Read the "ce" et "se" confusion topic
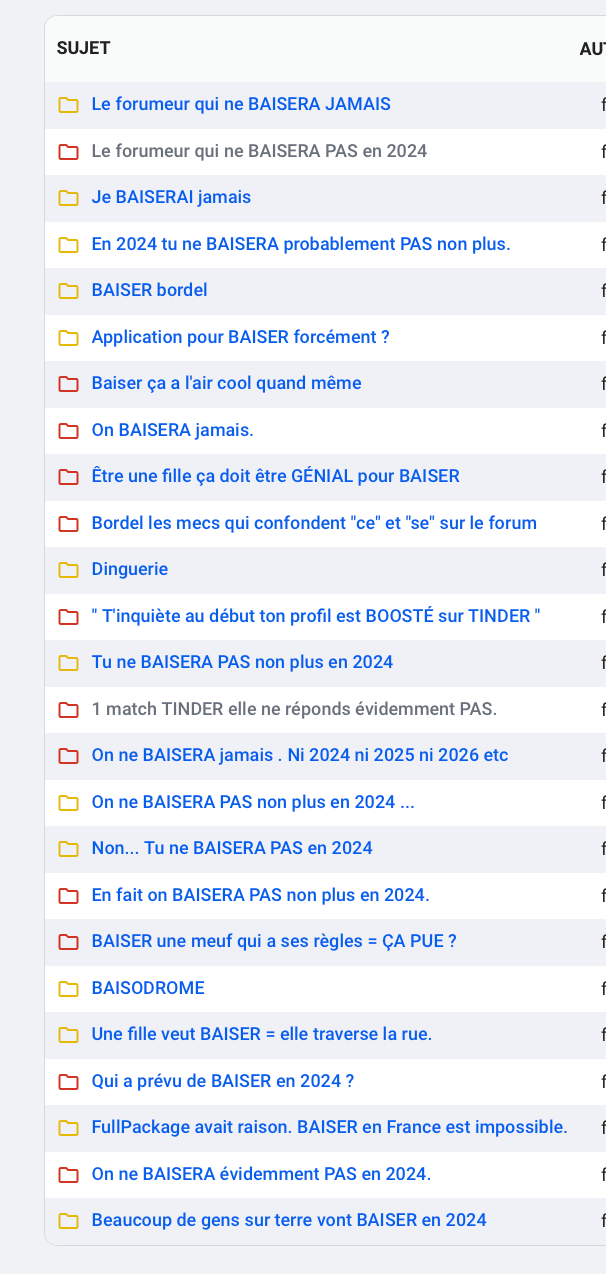 tap(313, 523)
